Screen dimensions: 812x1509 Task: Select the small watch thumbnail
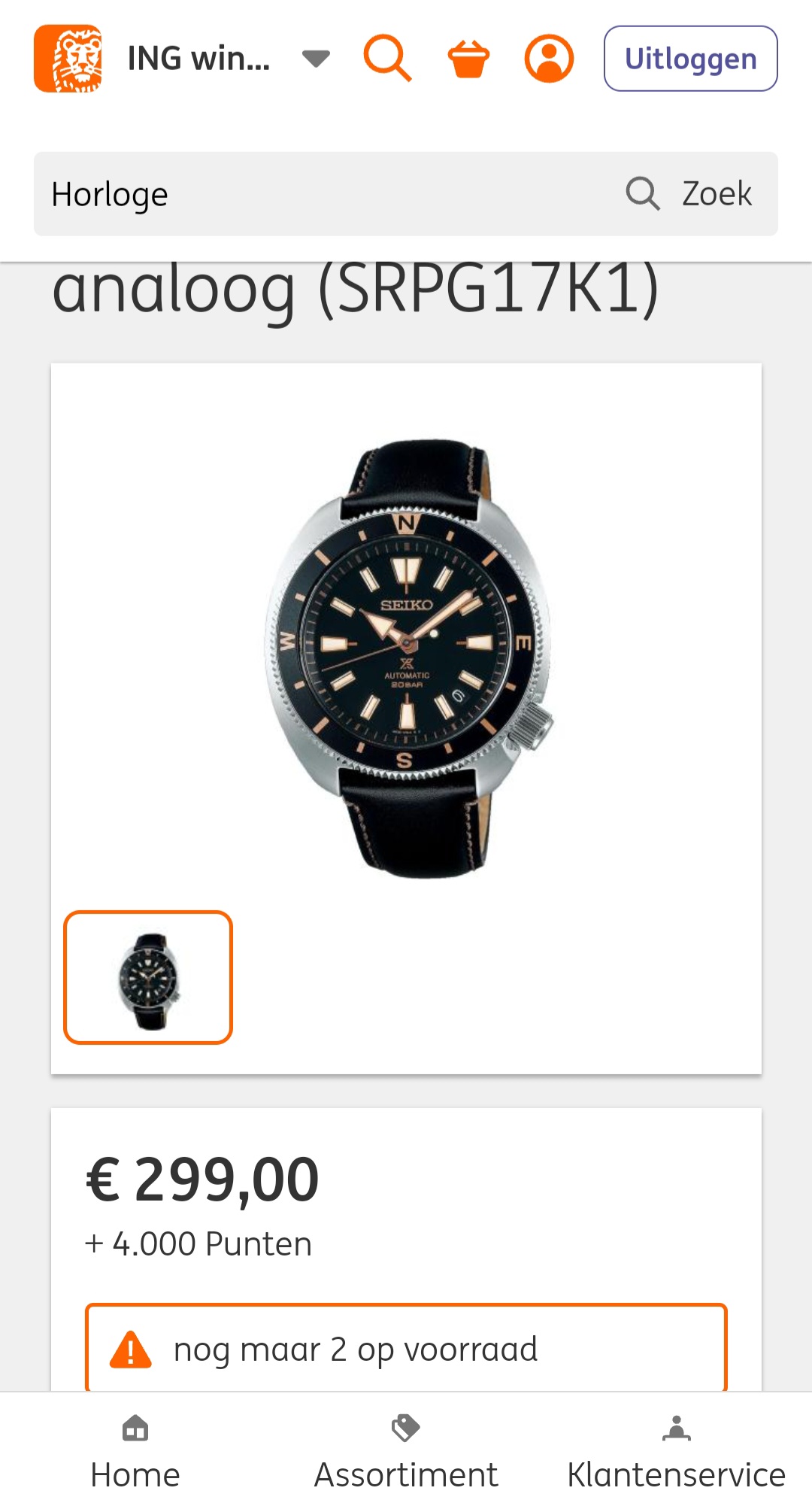pyautogui.click(x=148, y=977)
